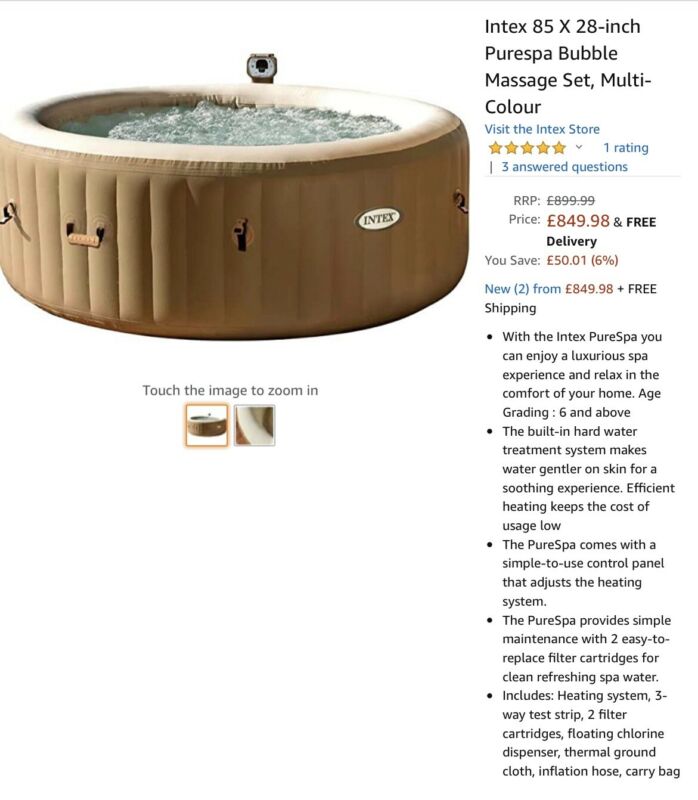
Task: Select the second product thumbnail
Action: click(254, 425)
